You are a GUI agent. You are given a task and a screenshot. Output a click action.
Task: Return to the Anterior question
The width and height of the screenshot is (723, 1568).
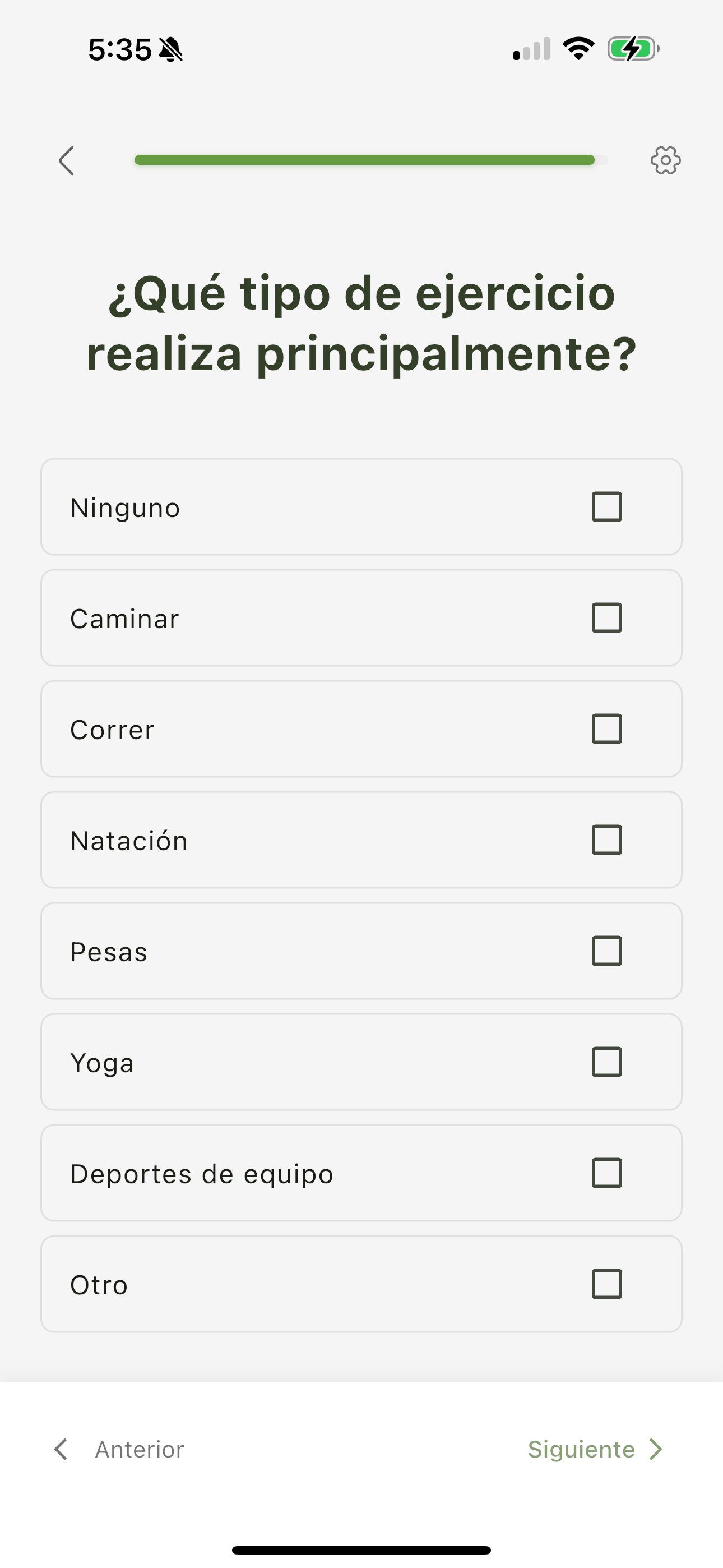point(119,1449)
